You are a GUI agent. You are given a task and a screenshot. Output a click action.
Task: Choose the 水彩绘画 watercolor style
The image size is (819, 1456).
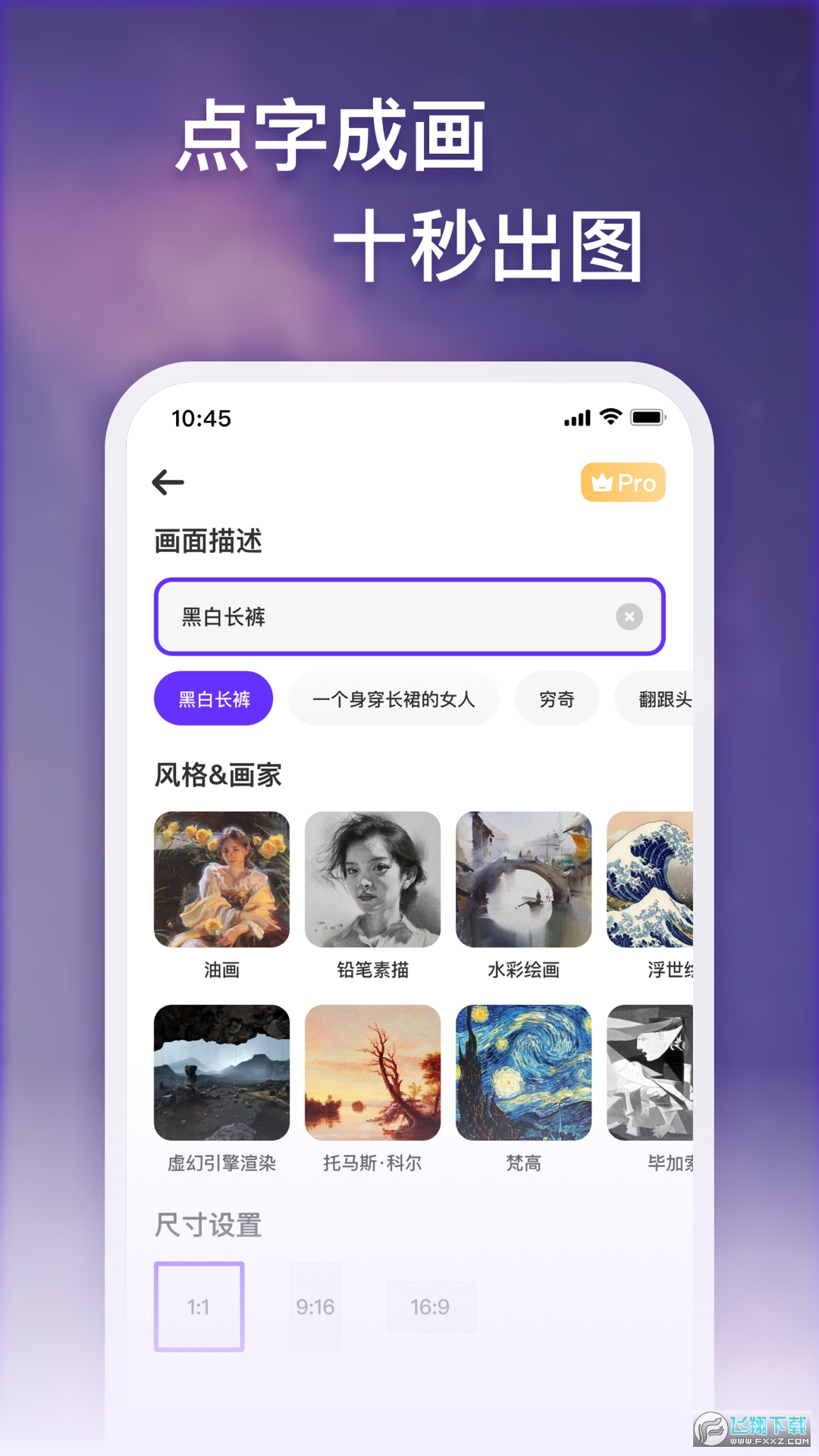click(525, 880)
